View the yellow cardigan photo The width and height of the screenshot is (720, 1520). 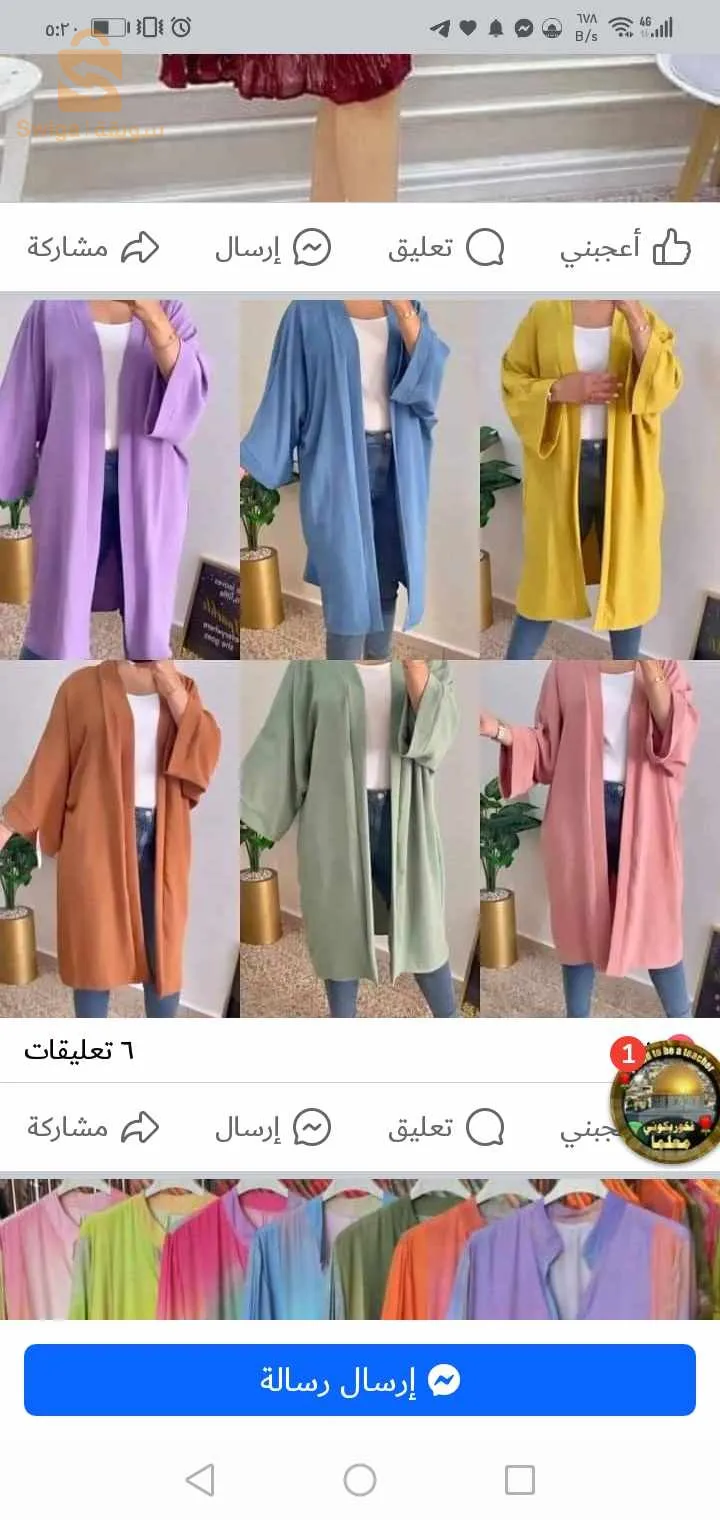[x=600, y=478]
